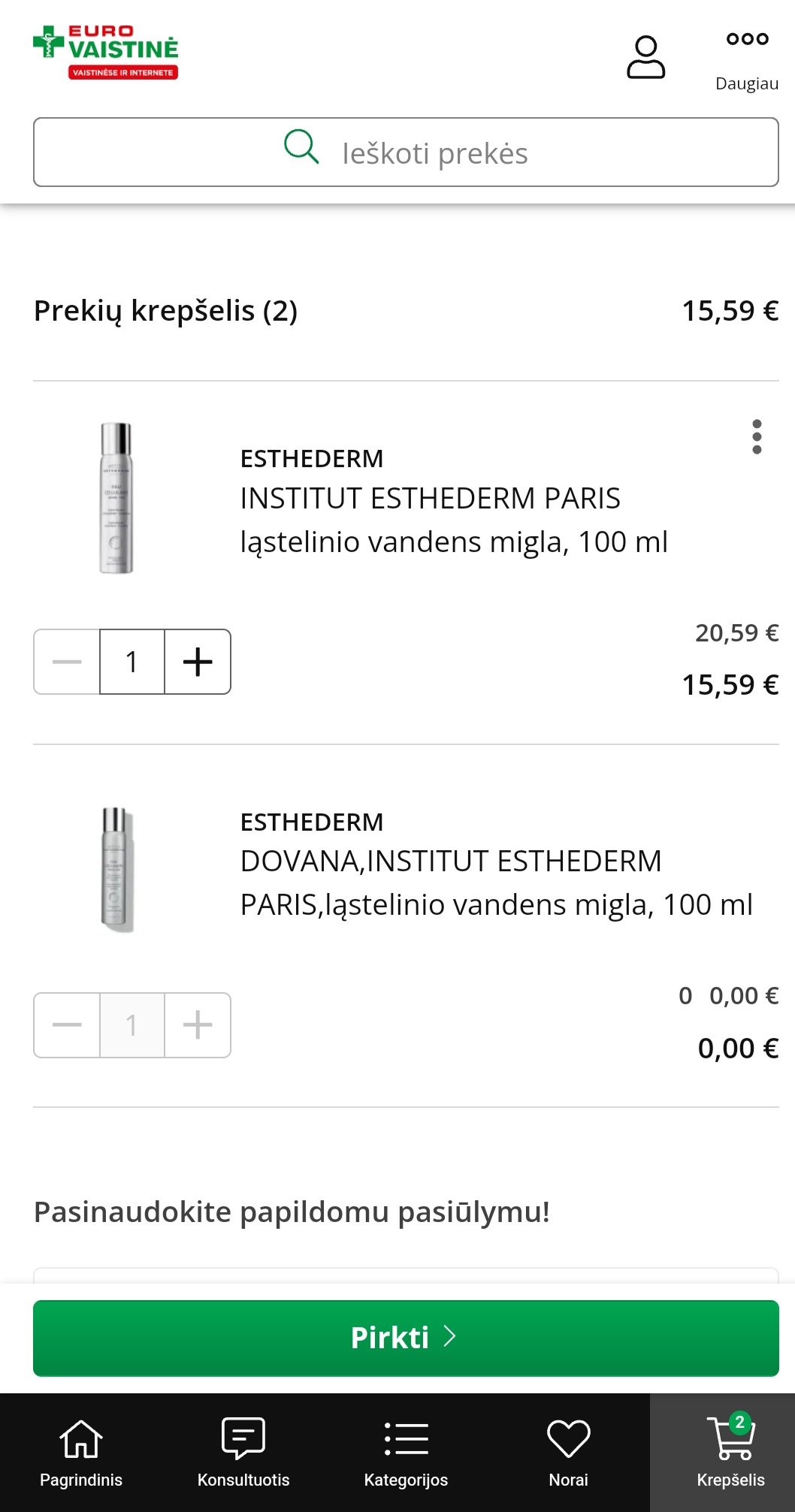Tap the Ieškoti prekės search field
795x1512 pixels.
click(406, 152)
